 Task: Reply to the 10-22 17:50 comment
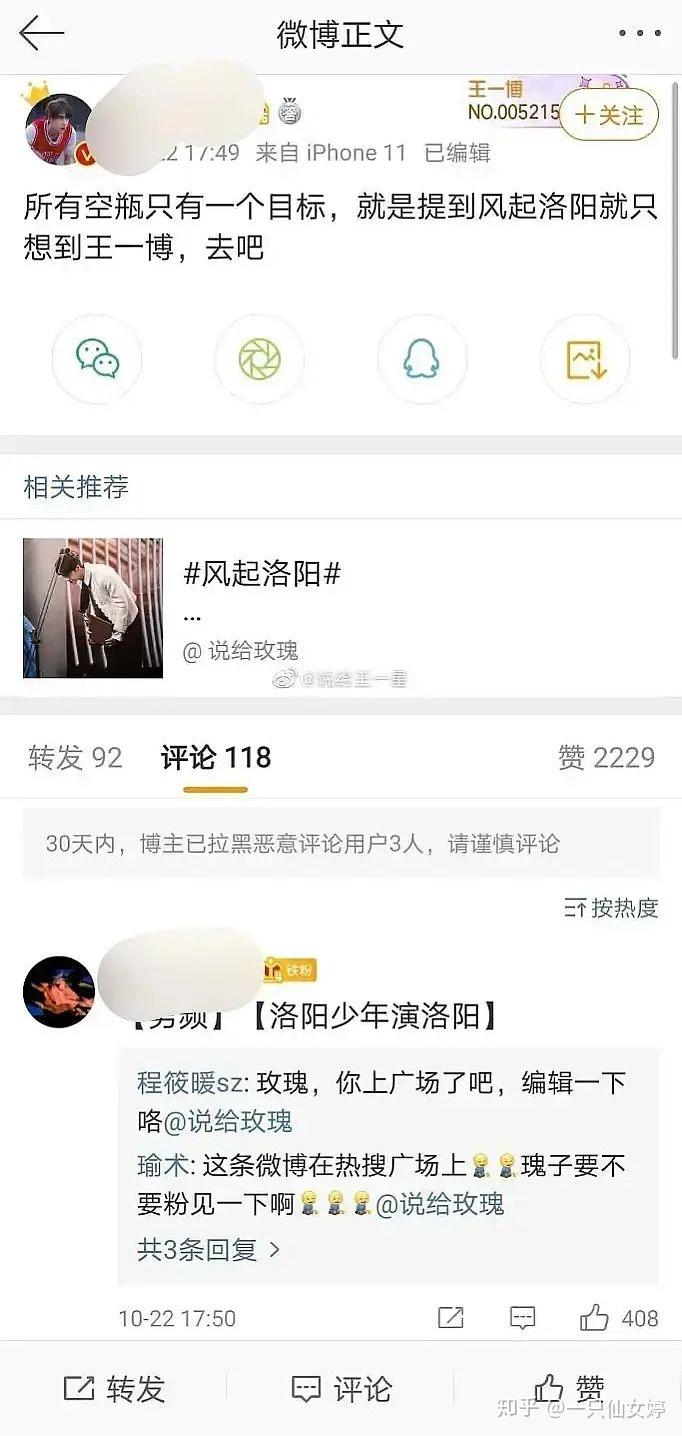pos(522,1318)
